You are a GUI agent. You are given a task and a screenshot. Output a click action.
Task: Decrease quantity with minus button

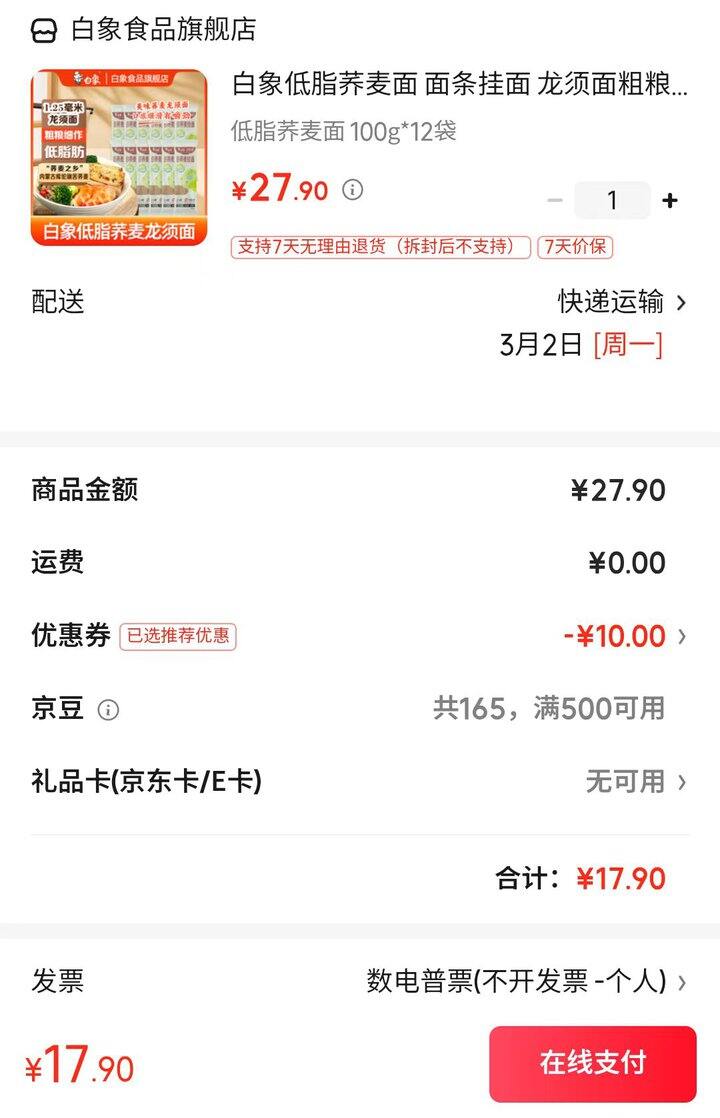coord(555,201)
